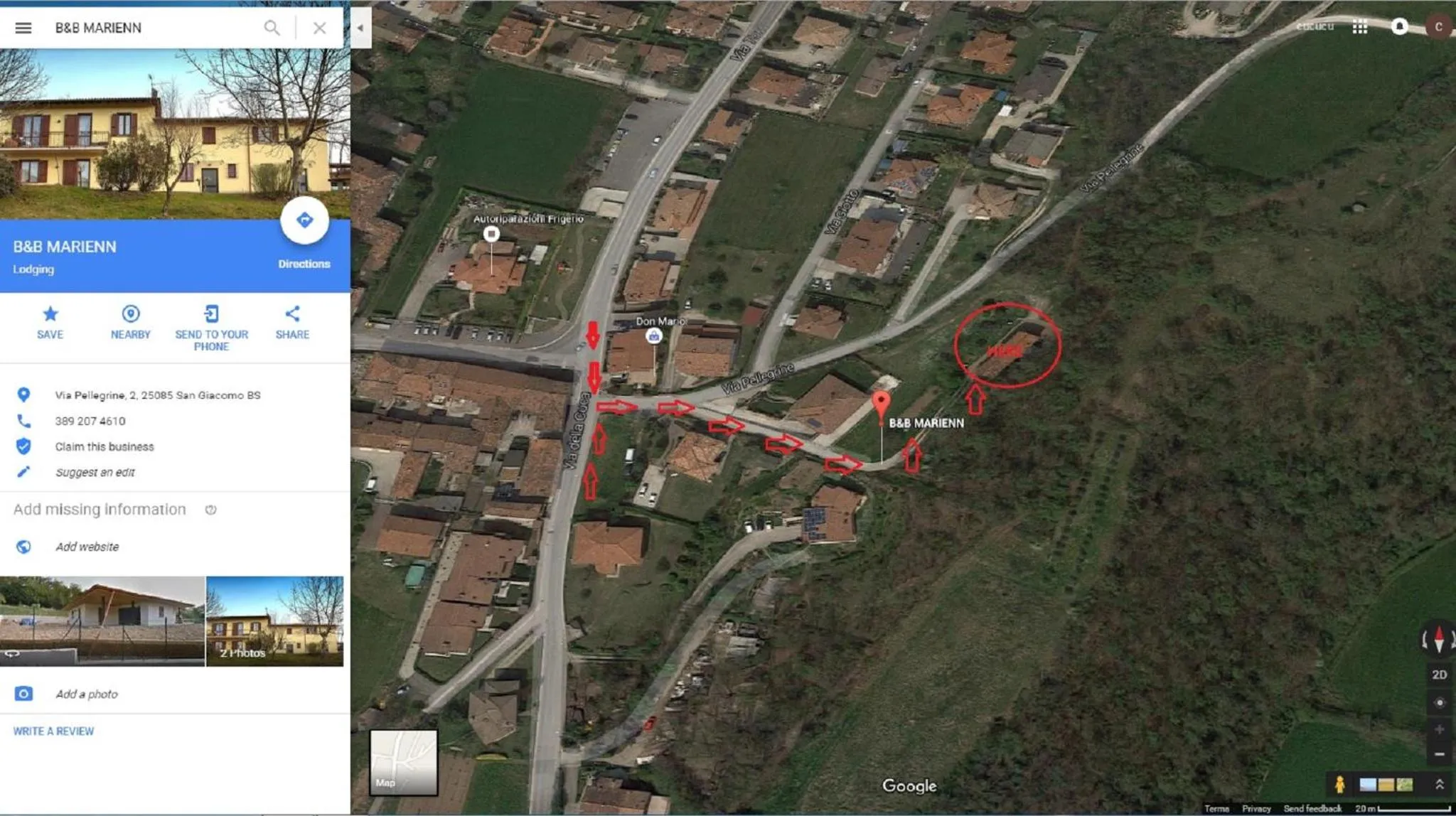Write a review
Viewport: 1456px width, 816px height.
[x=53, y=731]
